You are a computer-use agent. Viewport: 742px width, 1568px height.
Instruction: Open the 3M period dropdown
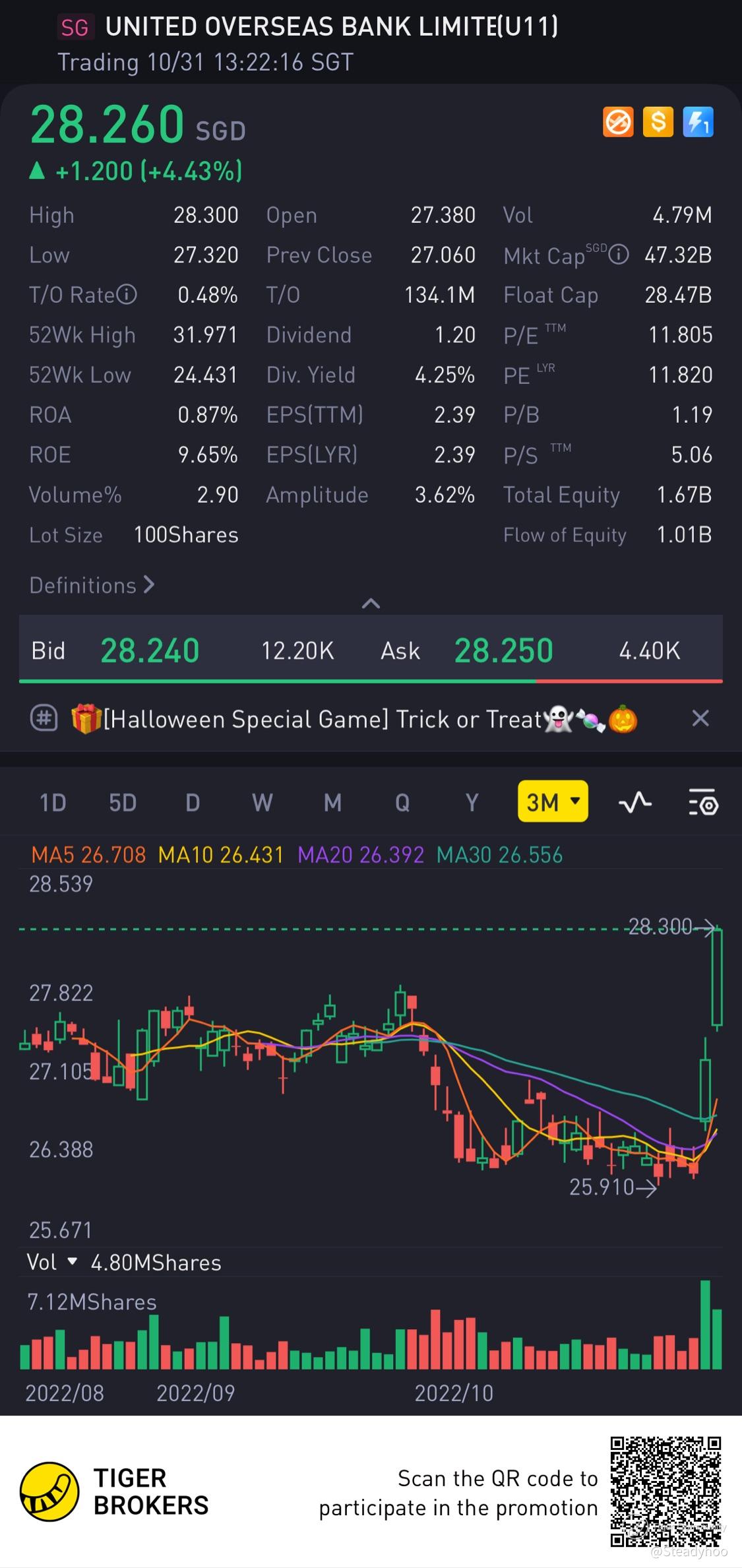[553, 802]
